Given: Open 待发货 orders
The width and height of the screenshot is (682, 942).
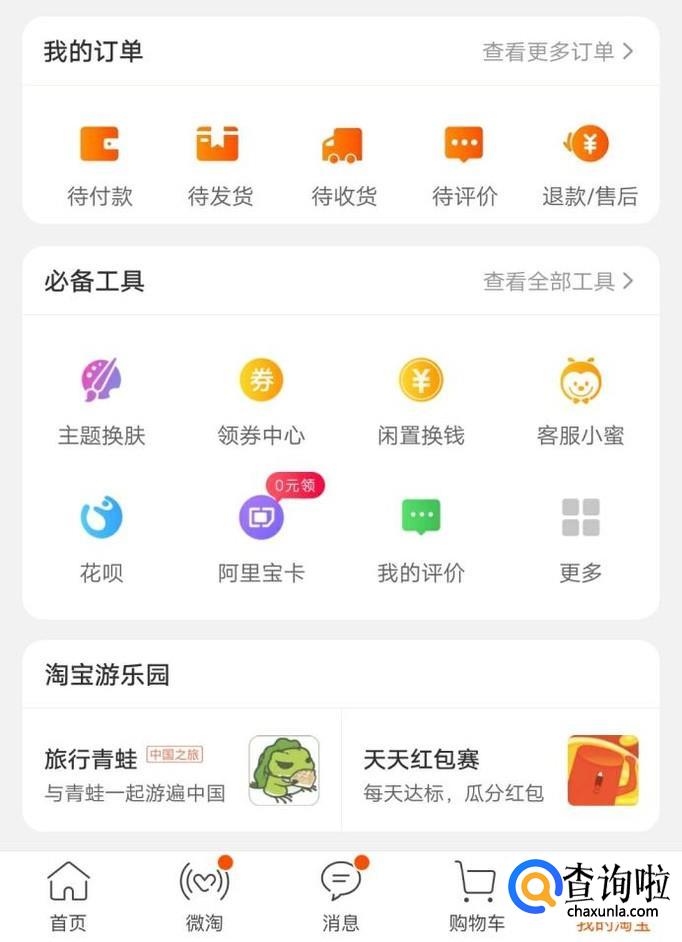Looking at the screenshot, I should (220, 163).
